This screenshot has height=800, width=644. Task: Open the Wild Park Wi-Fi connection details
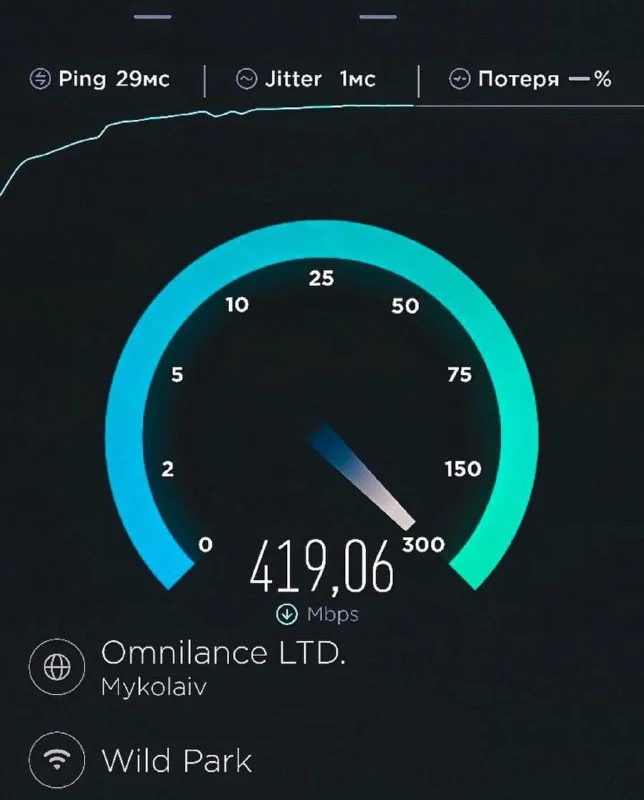click(176, 760)
